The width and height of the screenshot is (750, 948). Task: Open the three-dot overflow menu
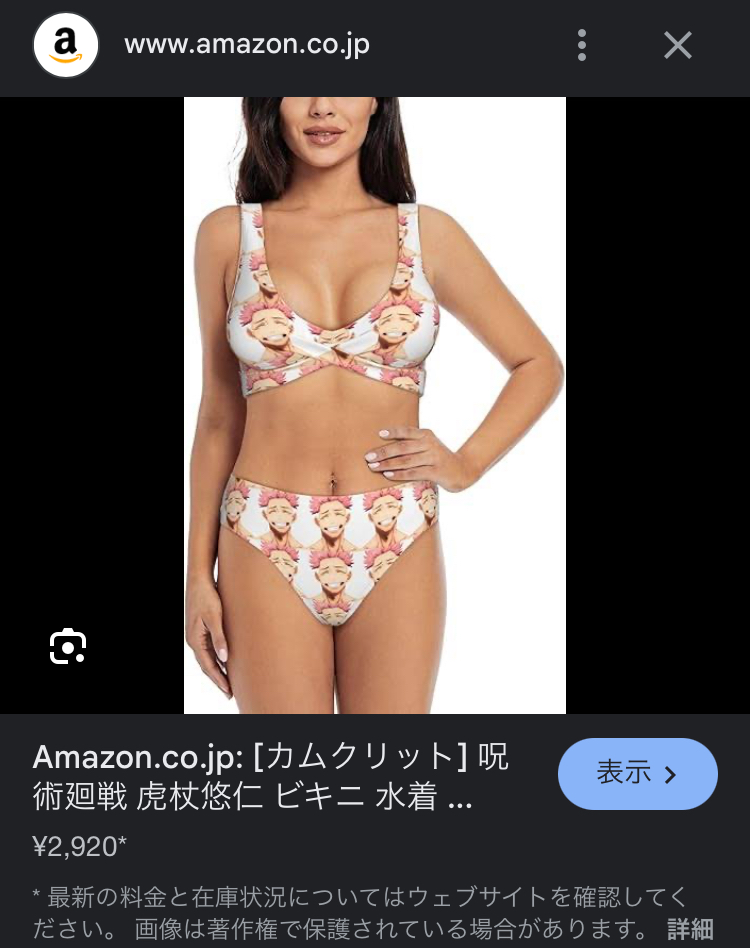coord(581,45)
